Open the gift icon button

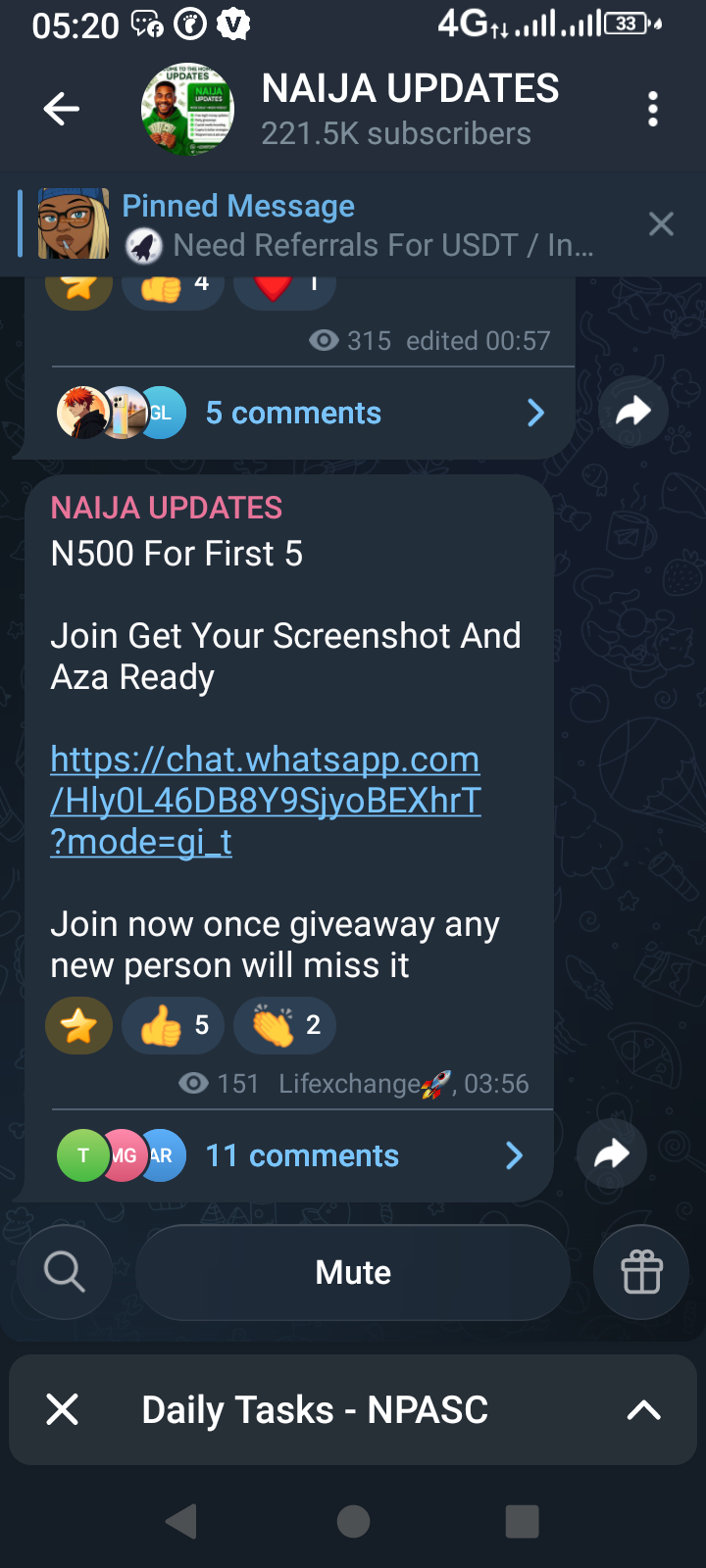(641, 1272)
